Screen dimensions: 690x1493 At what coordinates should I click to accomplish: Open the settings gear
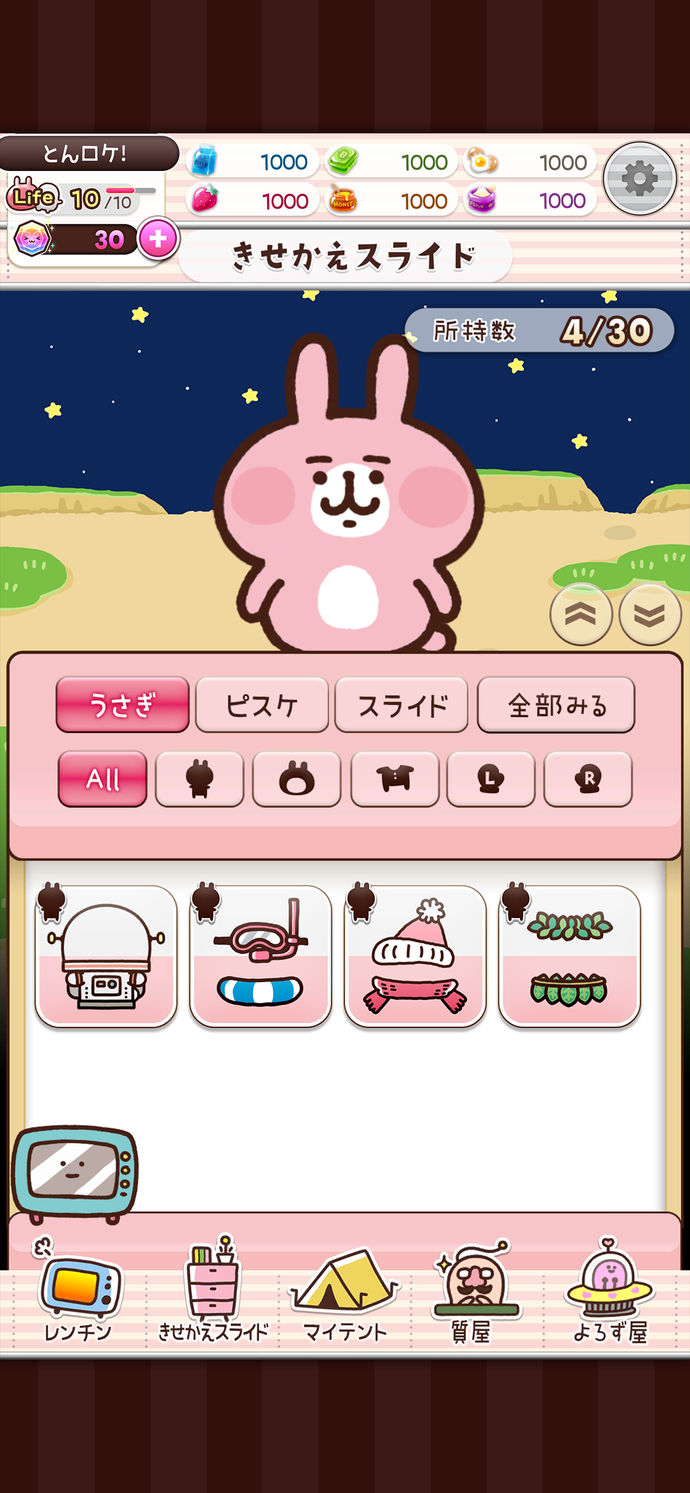click(638, 180)
